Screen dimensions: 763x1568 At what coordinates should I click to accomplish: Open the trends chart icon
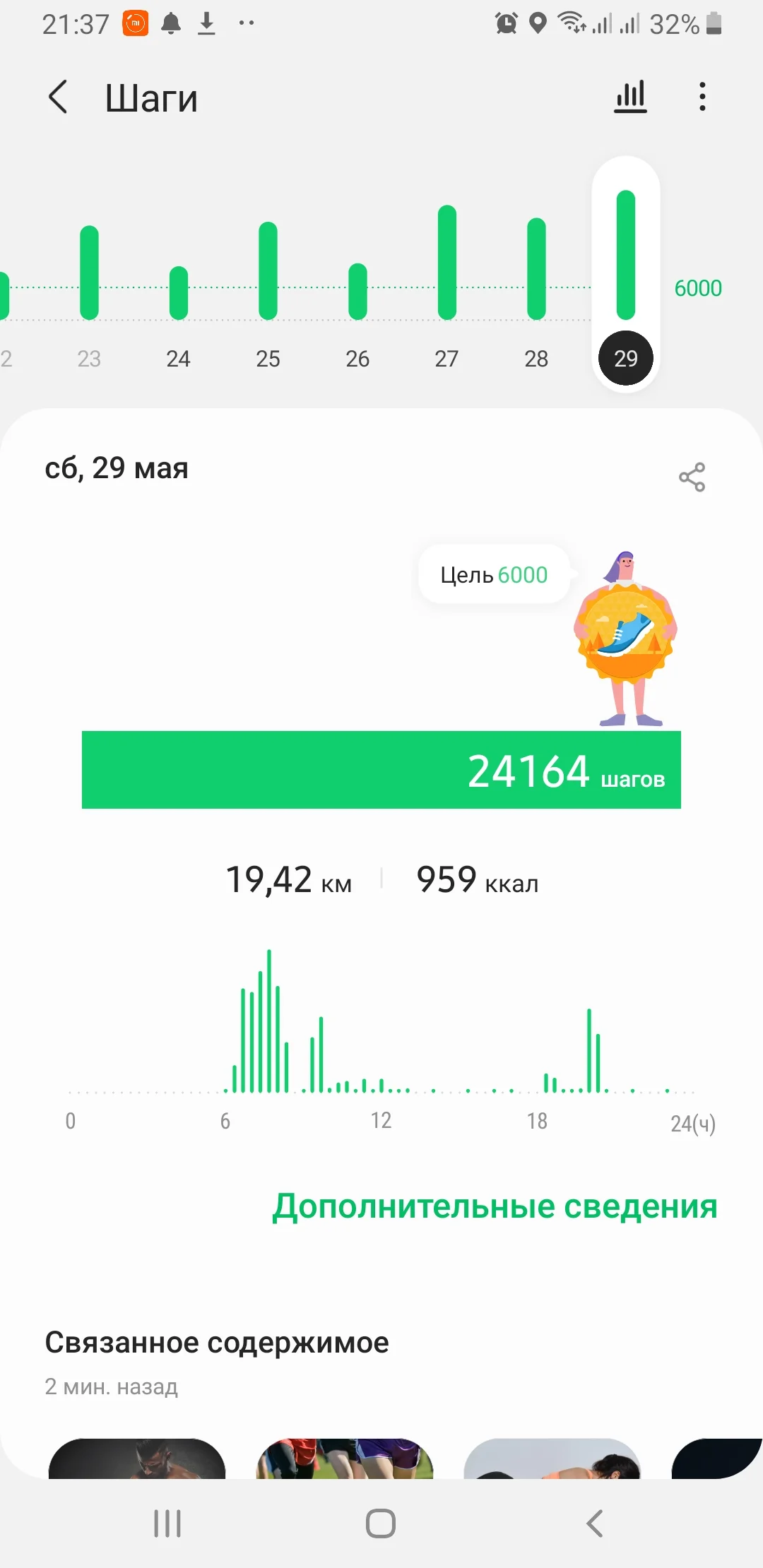click(630, 97)
